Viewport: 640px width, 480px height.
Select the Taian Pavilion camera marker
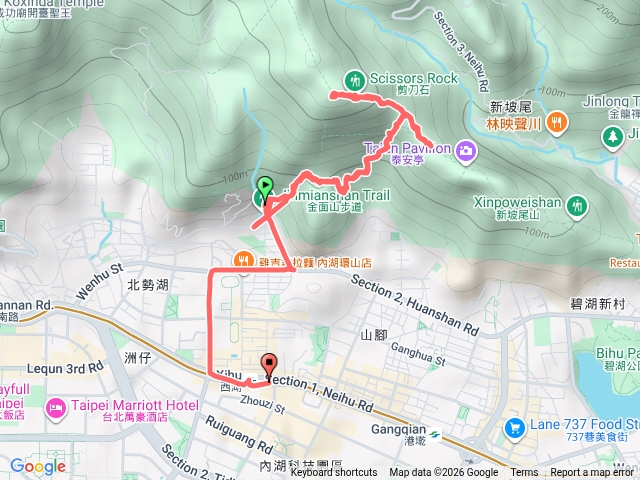click(x=465, y=151)
